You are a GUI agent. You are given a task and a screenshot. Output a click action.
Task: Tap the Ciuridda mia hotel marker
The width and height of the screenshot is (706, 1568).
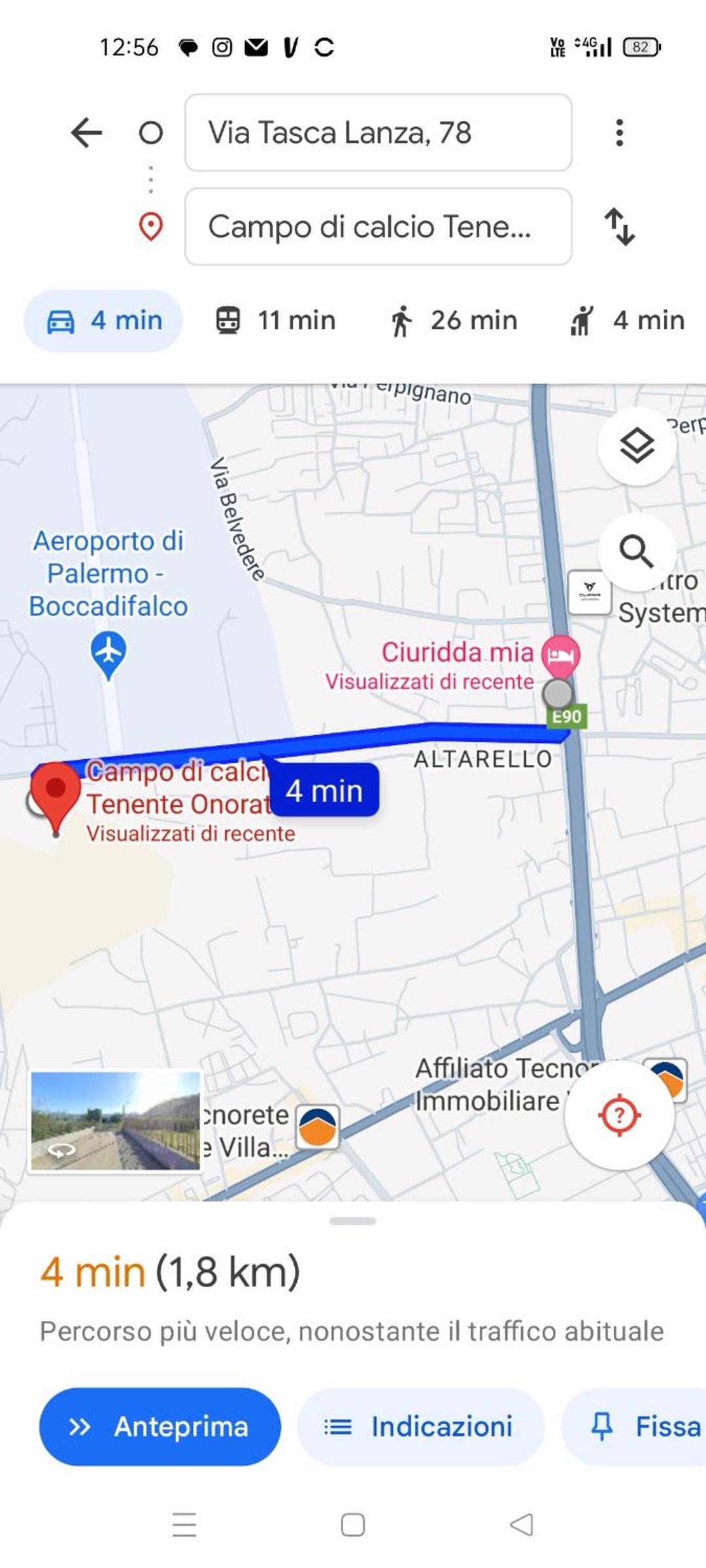coord(561,655)
